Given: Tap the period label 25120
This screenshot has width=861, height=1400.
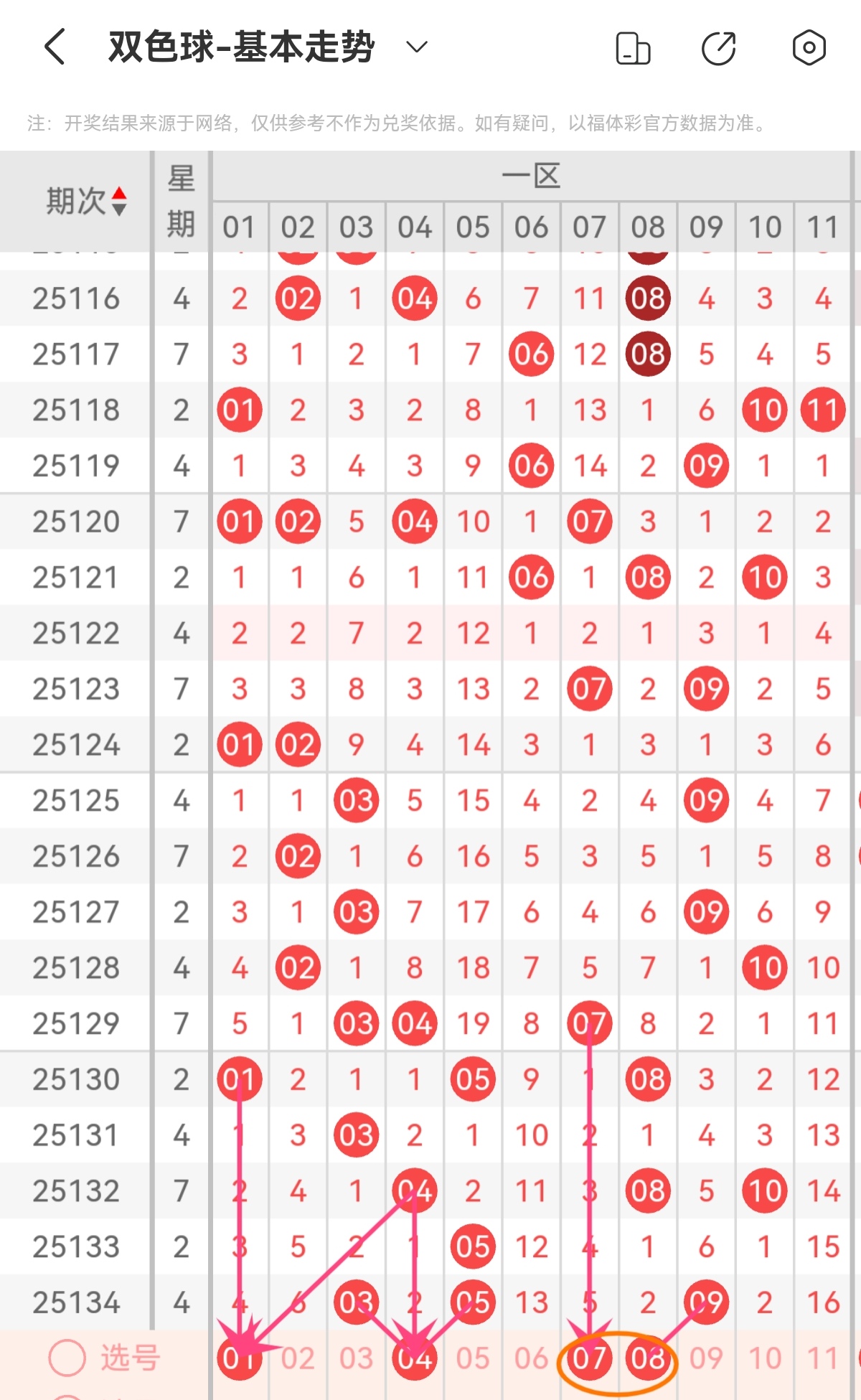Looking at the screenshot, I should pos(74,522).
